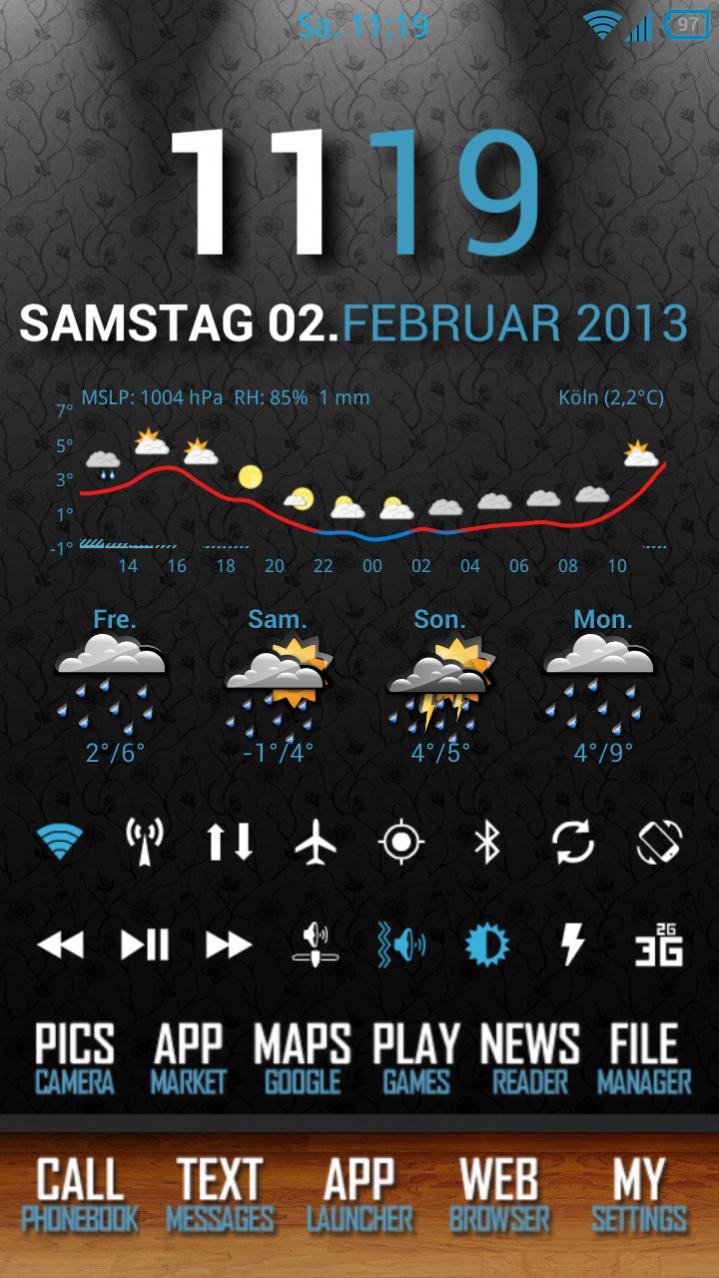Viewport: 719px width, 1278px height.
Task: Toggle Bluetooth
Action: pyautogui.click(x=487, y=842)
